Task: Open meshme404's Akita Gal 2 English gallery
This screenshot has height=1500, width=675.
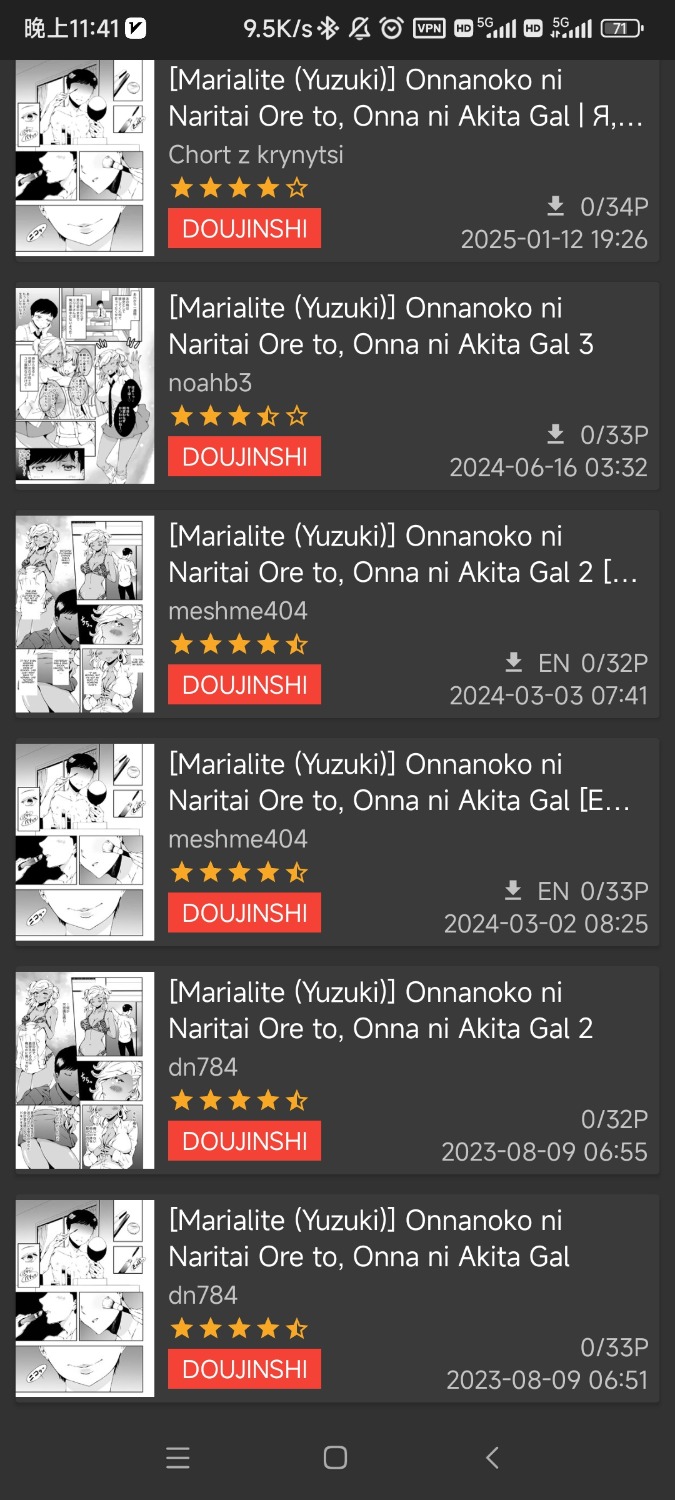Action: 337,614
